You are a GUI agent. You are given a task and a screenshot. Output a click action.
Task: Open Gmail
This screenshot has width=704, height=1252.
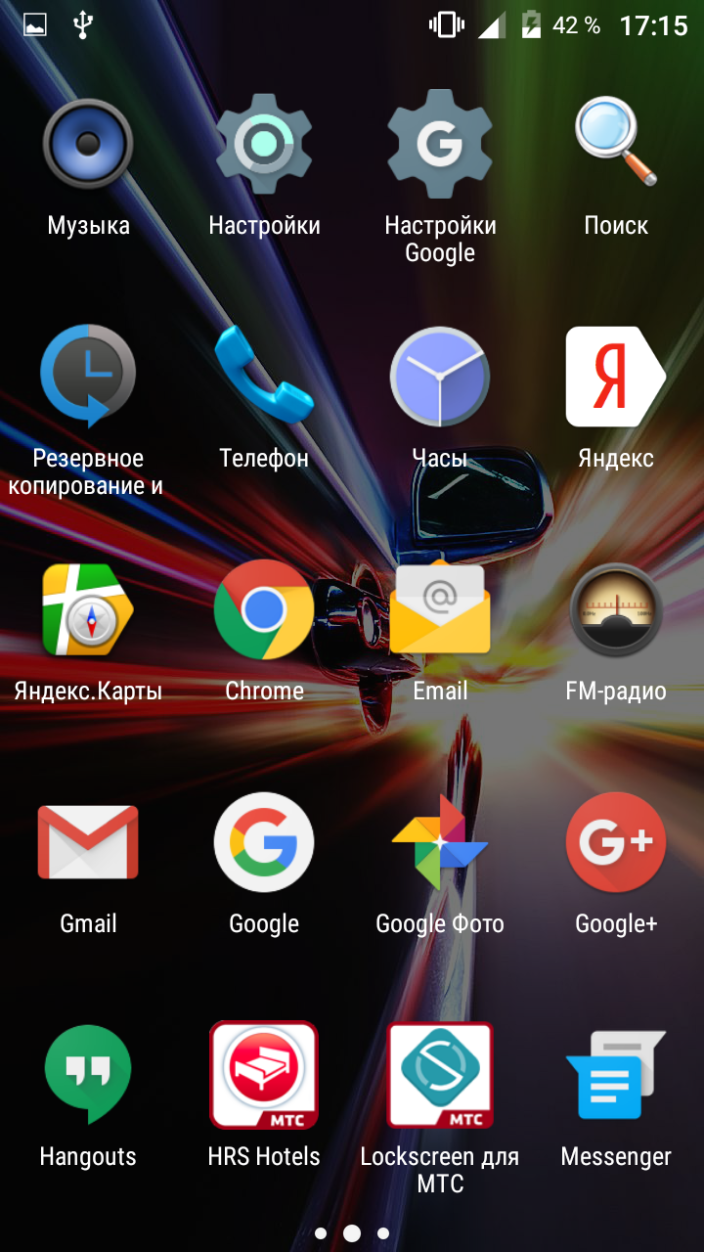click(88, 843)
